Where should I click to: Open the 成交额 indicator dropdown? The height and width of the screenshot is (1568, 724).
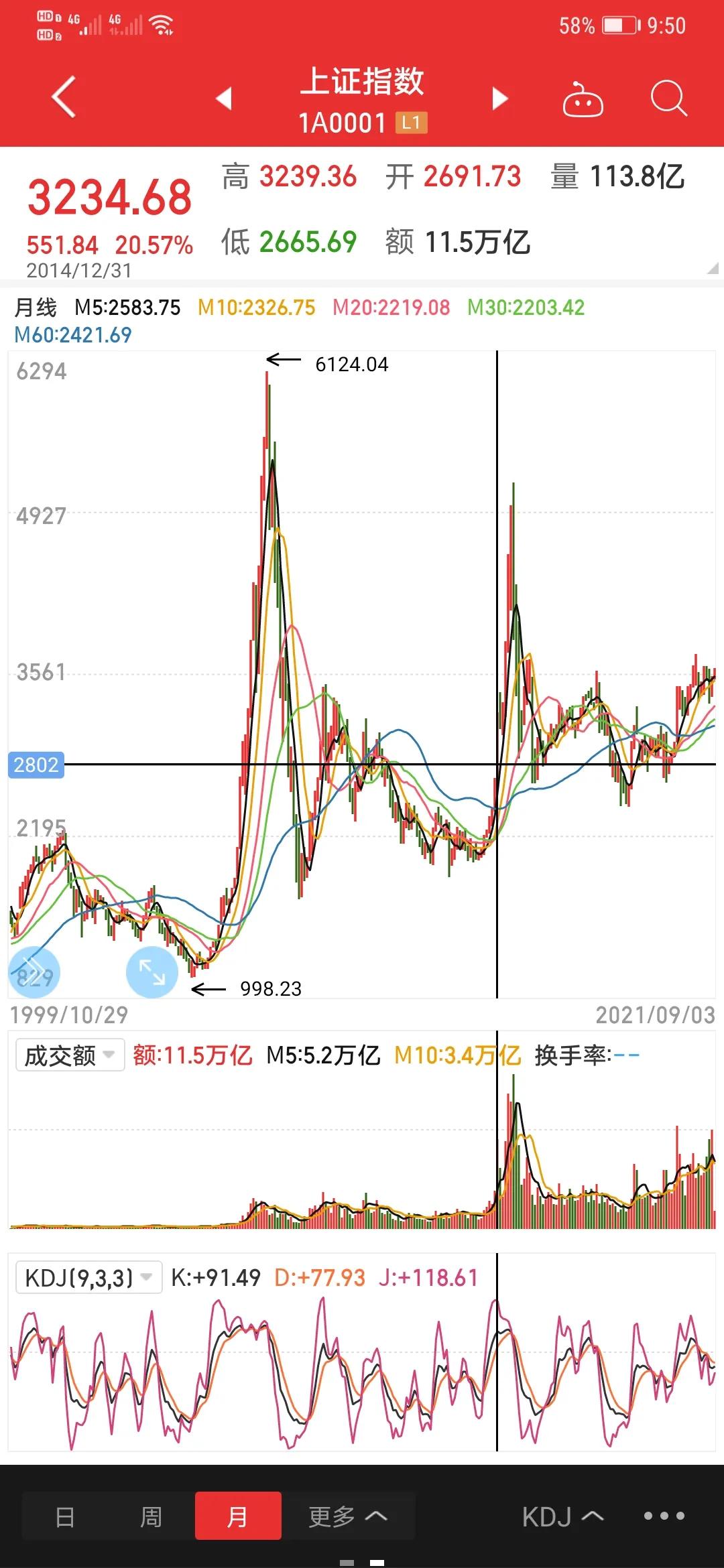coord(67,1053)
